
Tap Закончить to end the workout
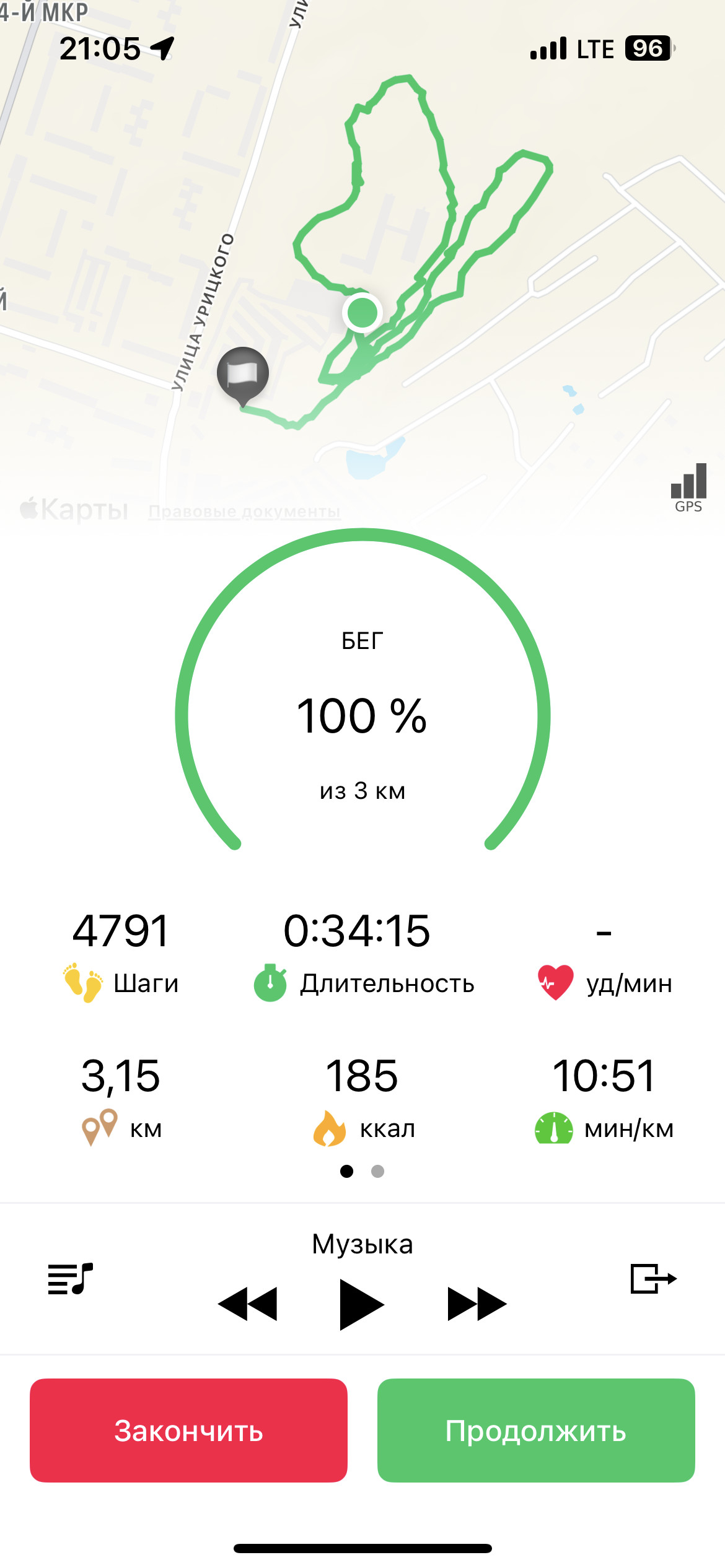coord(188,1431)
